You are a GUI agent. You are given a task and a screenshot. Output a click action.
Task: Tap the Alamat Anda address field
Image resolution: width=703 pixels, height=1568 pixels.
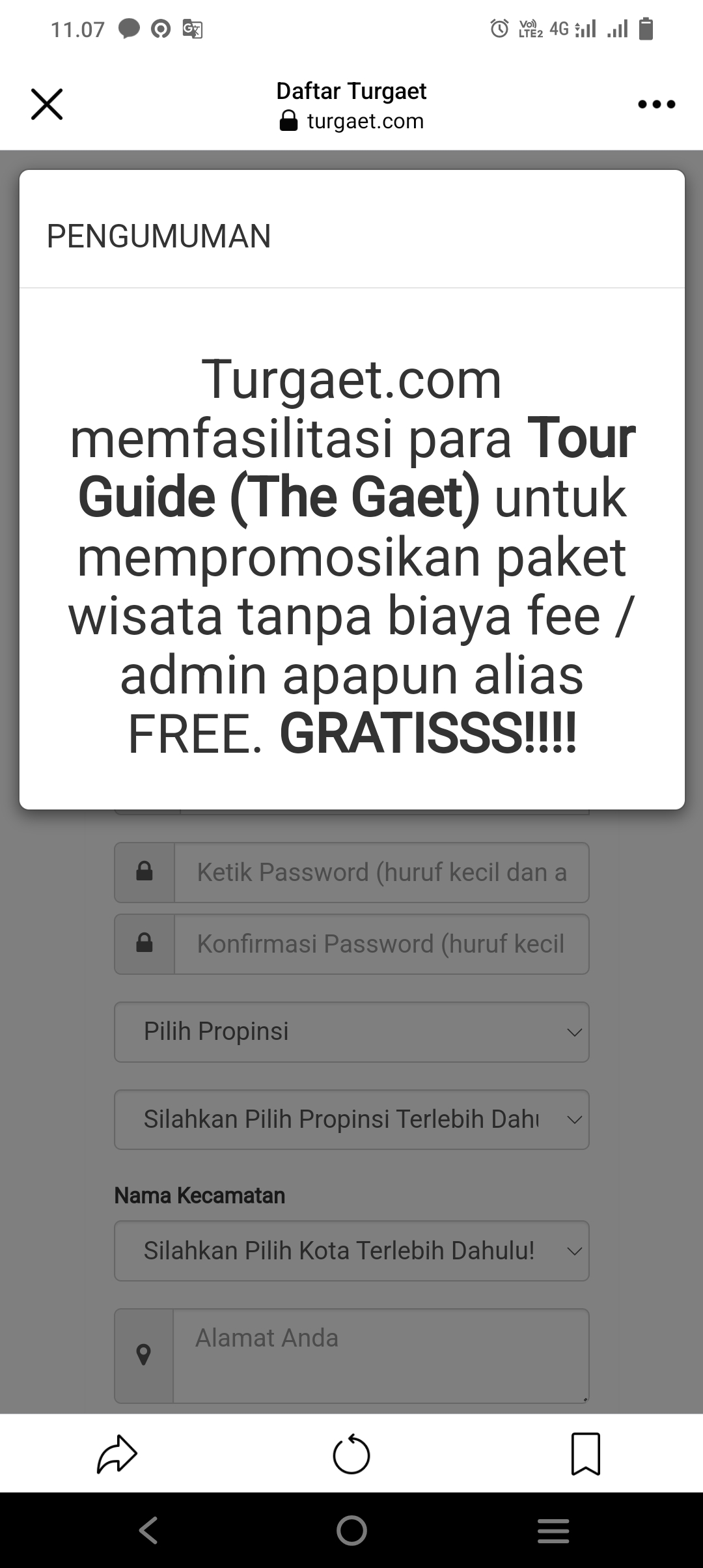tap(380, 1356)
